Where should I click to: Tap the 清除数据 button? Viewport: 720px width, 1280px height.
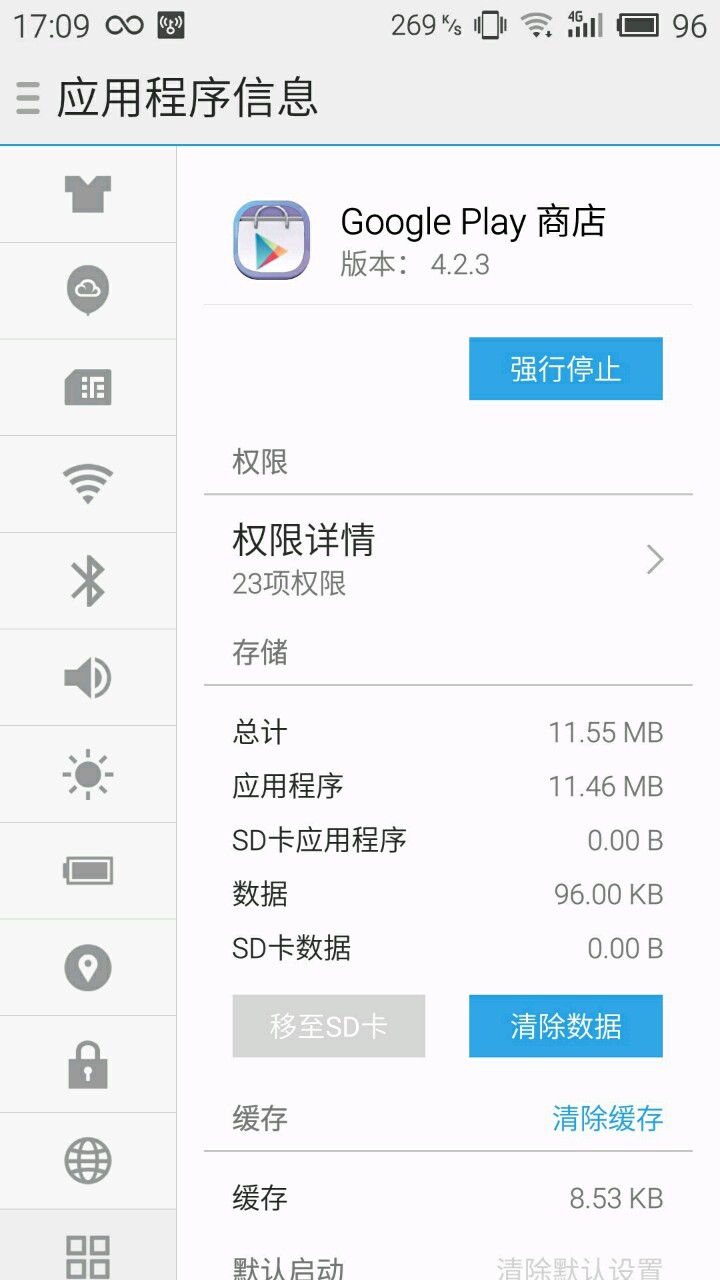(x=565, y=1026)
